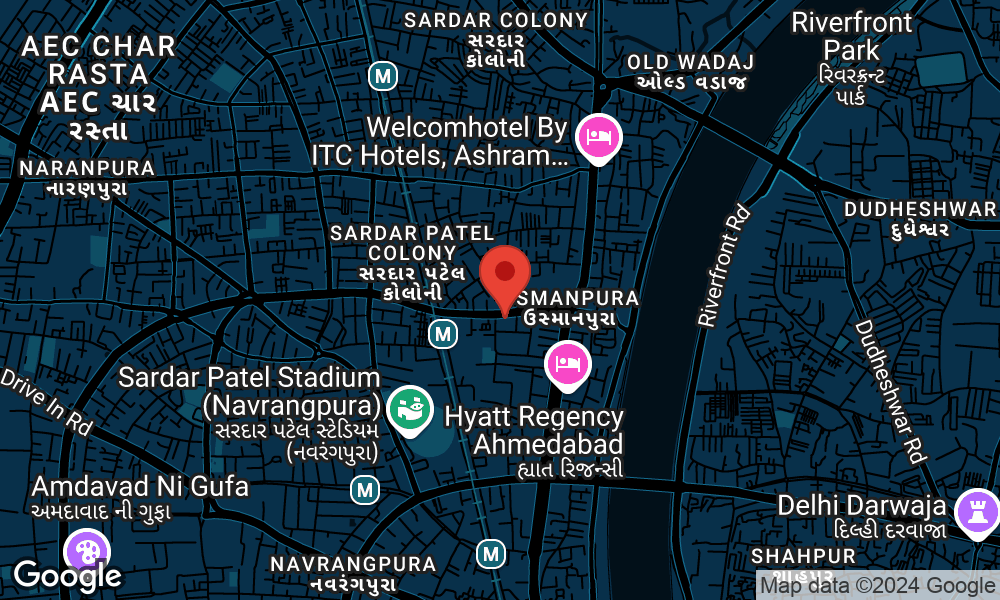The width and height of the screenshot is (1000, 600).
Task: Tap the red location pin near Usmanpura
Action: click(505, 274)
